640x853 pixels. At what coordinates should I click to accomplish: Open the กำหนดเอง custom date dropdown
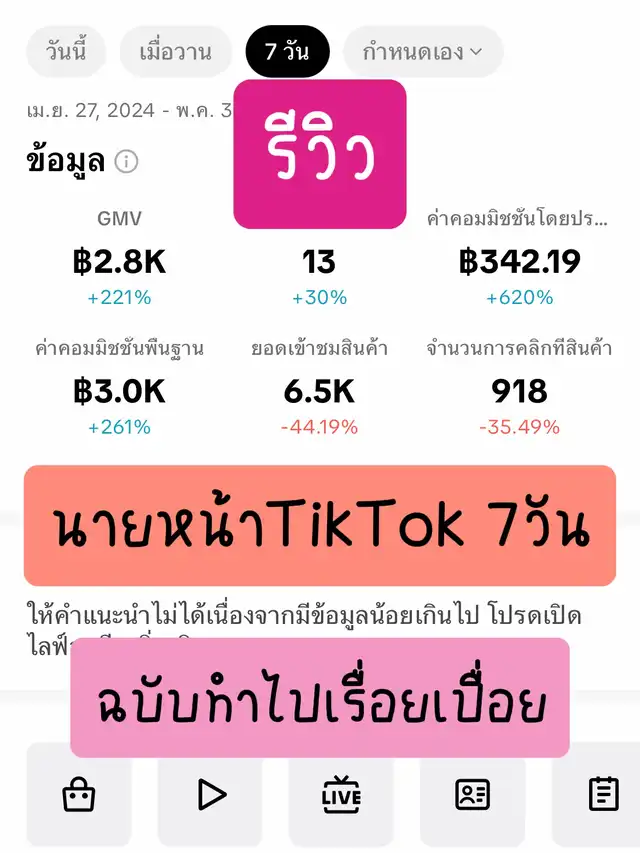point(423,52)
